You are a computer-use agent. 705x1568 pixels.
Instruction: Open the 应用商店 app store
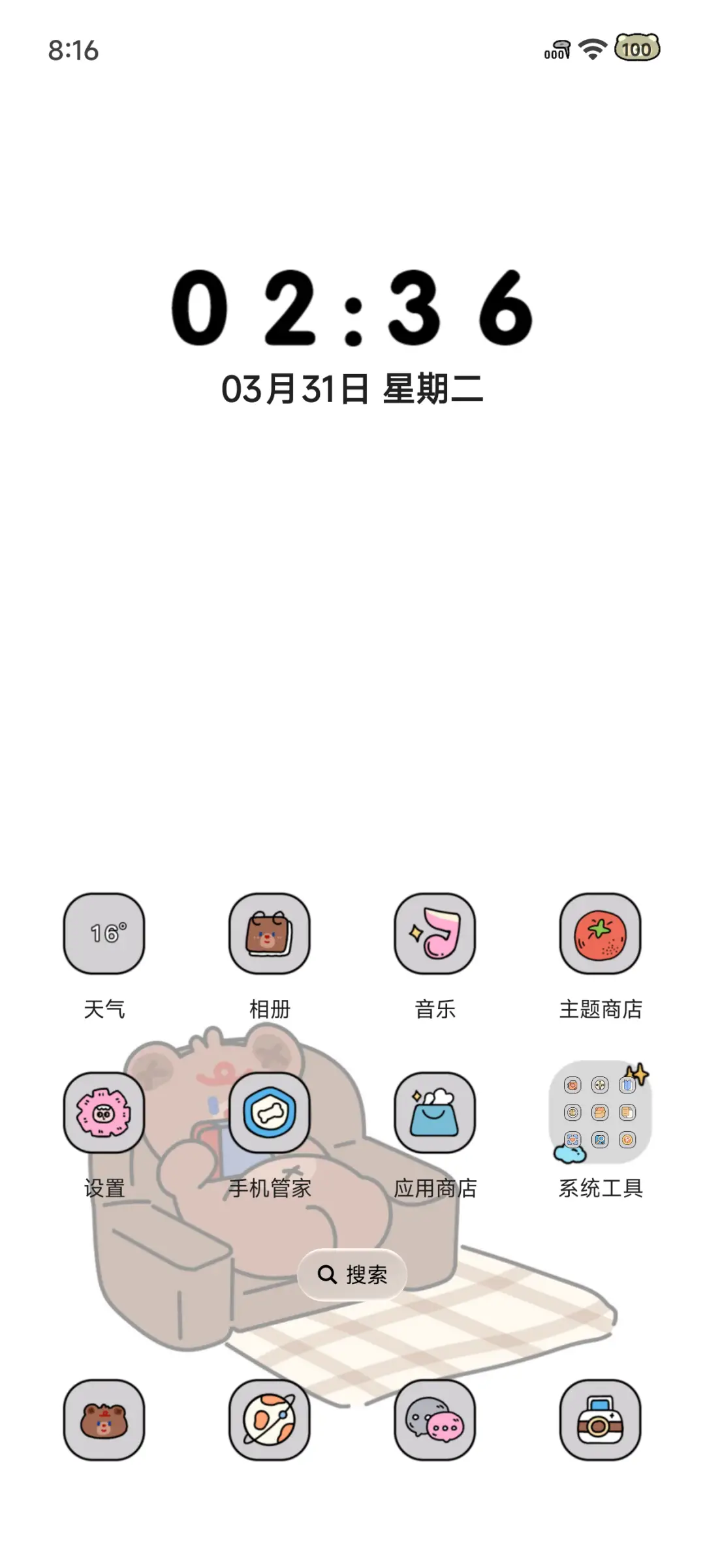(435, 1113)
